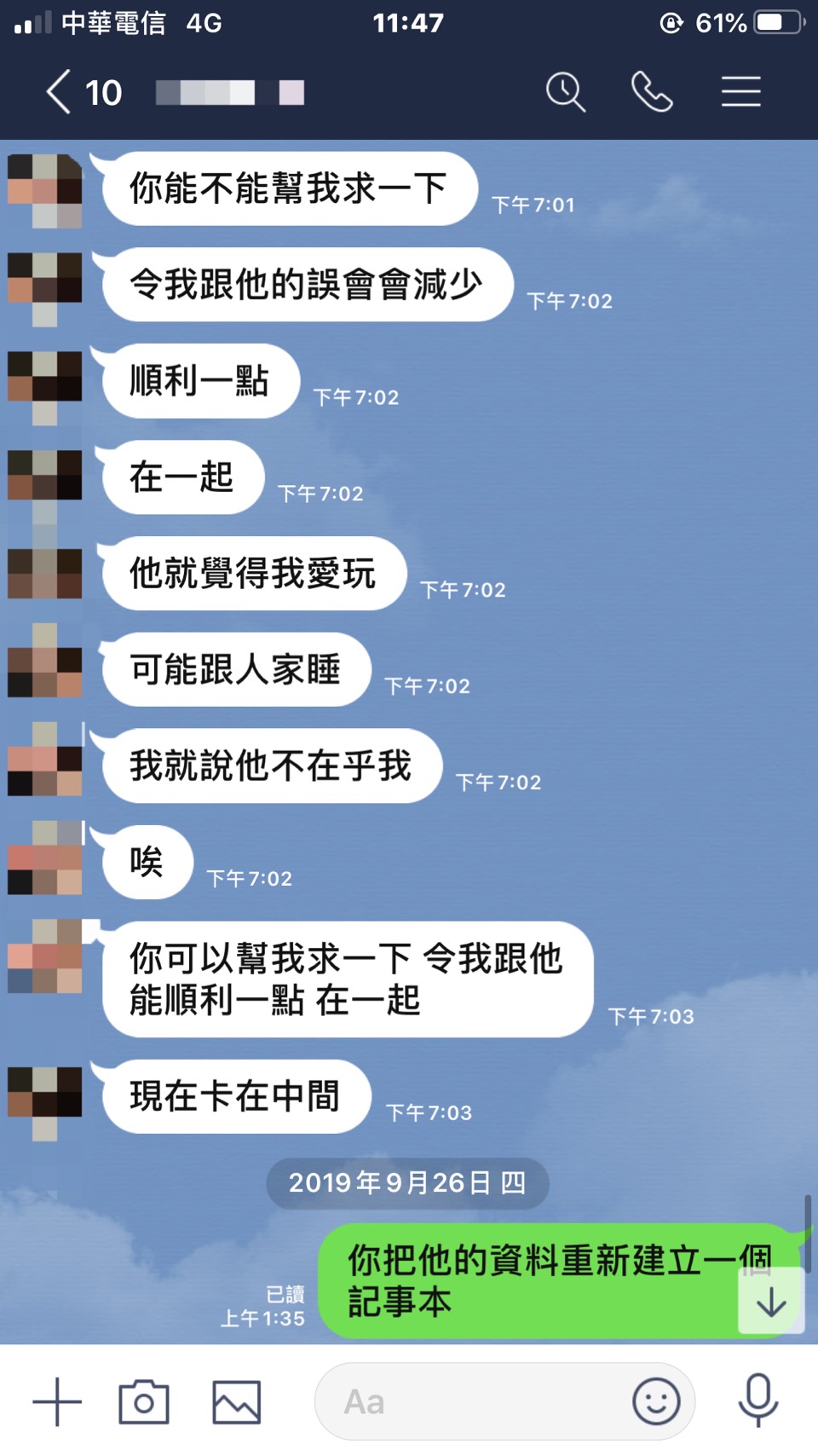Open the chat menu
The height and width of the screenshot is (1456, 818).
pyautogui.click(x=740, y=92)
